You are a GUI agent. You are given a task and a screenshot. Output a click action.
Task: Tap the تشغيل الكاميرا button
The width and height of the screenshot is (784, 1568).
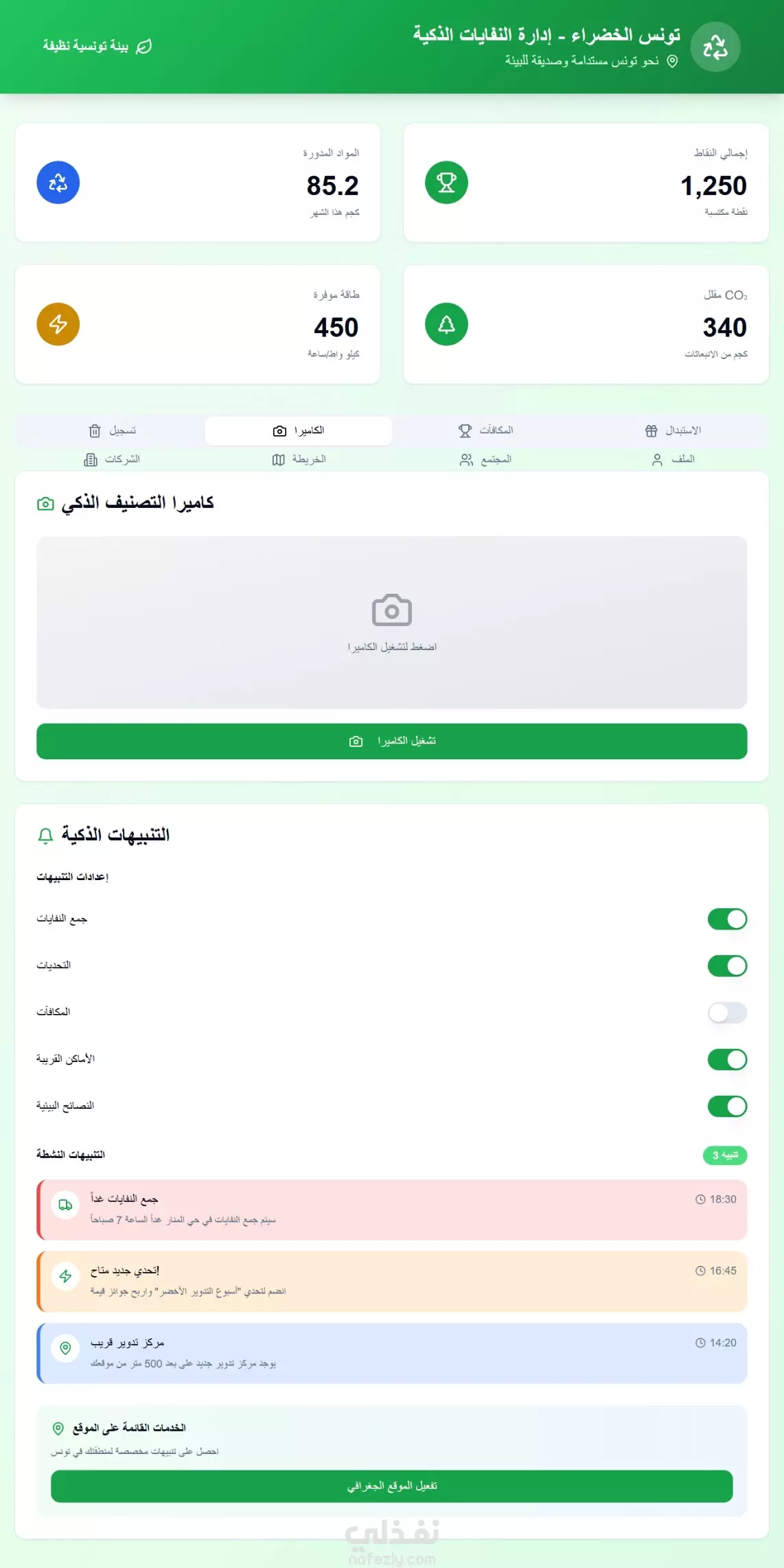(x=392, y=741)
